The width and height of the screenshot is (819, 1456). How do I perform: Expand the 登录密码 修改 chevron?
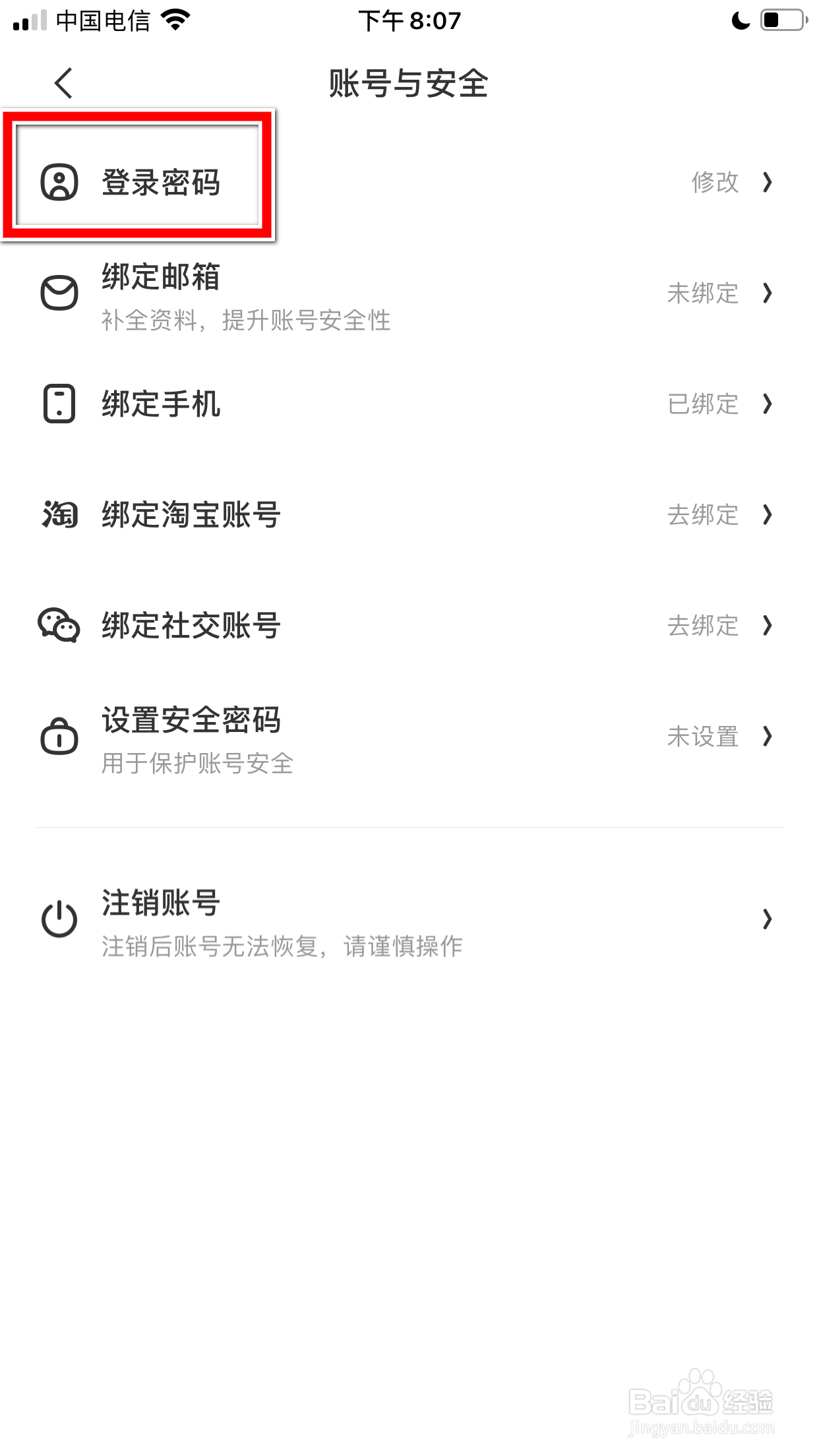767,183
